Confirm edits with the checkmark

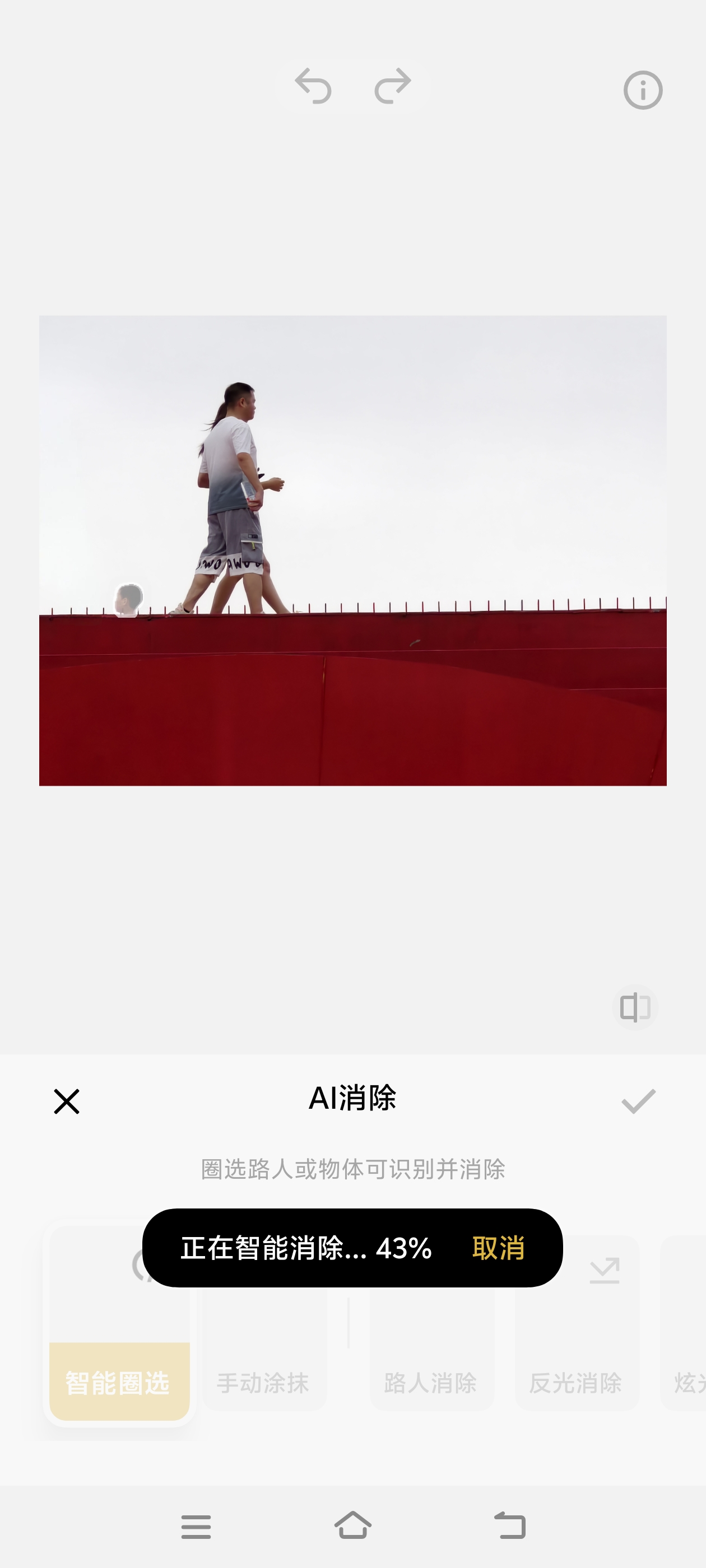click(x=638, y=1101)
